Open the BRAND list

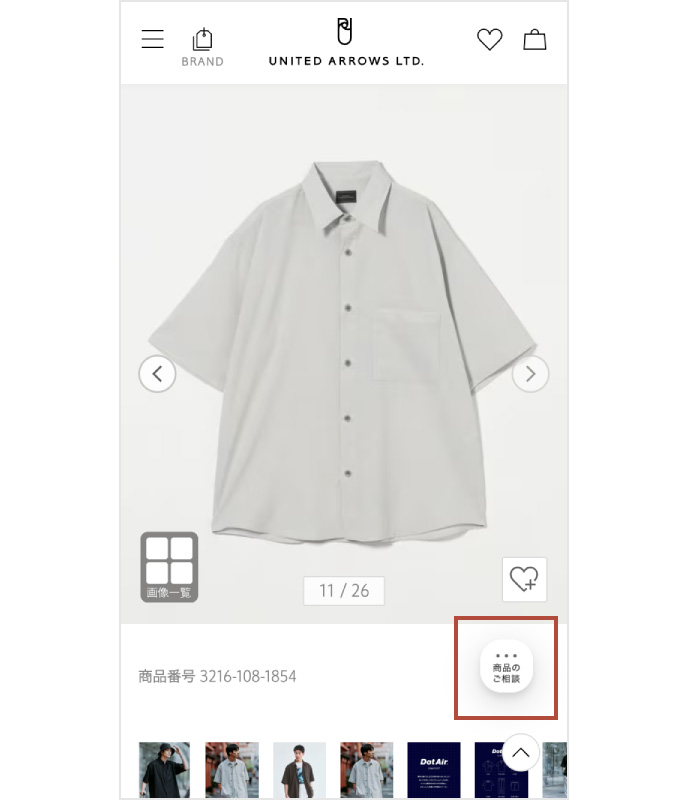tap(202, 47)
